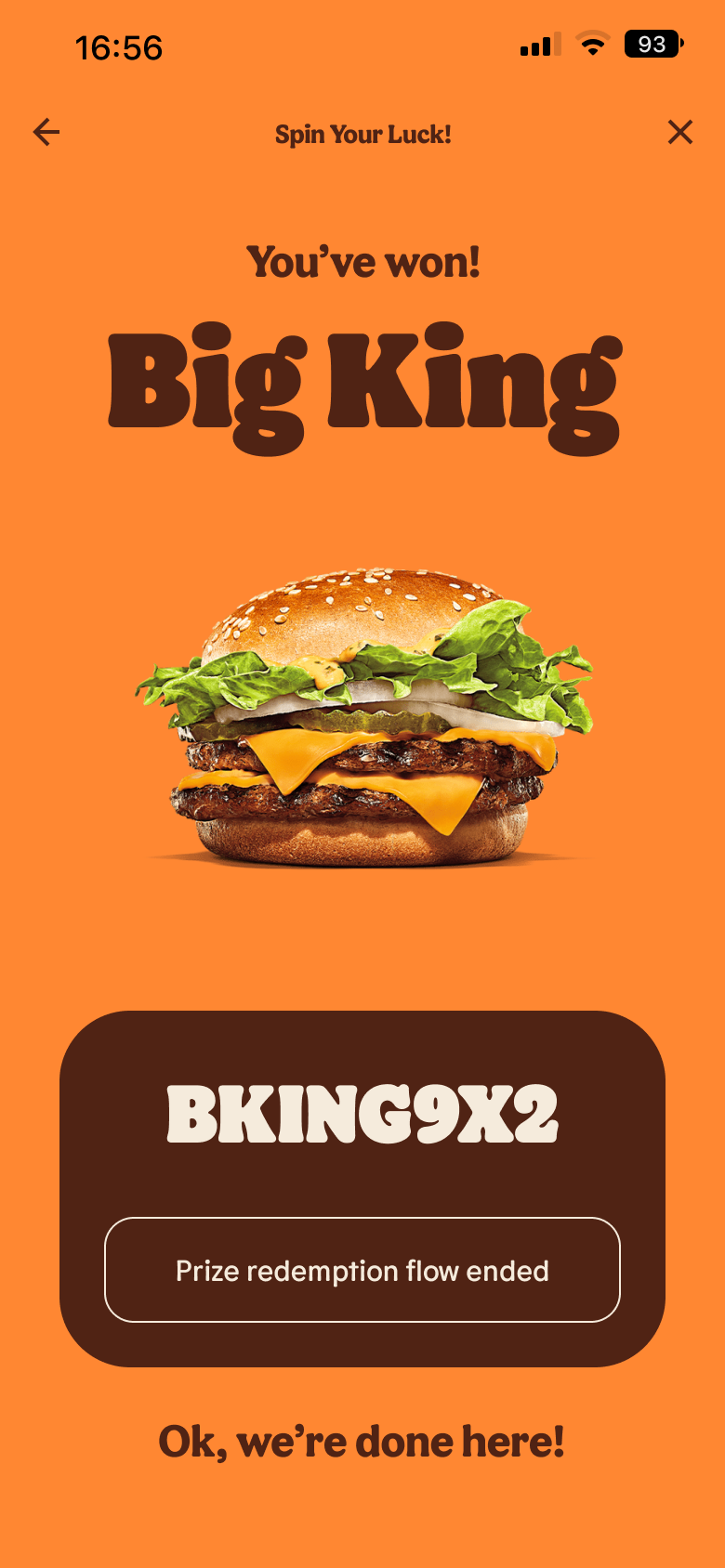The width and height of the screenshot is (725, 1568).
Task: Close the Spin Your Luck screen
Action: point(679,133)
